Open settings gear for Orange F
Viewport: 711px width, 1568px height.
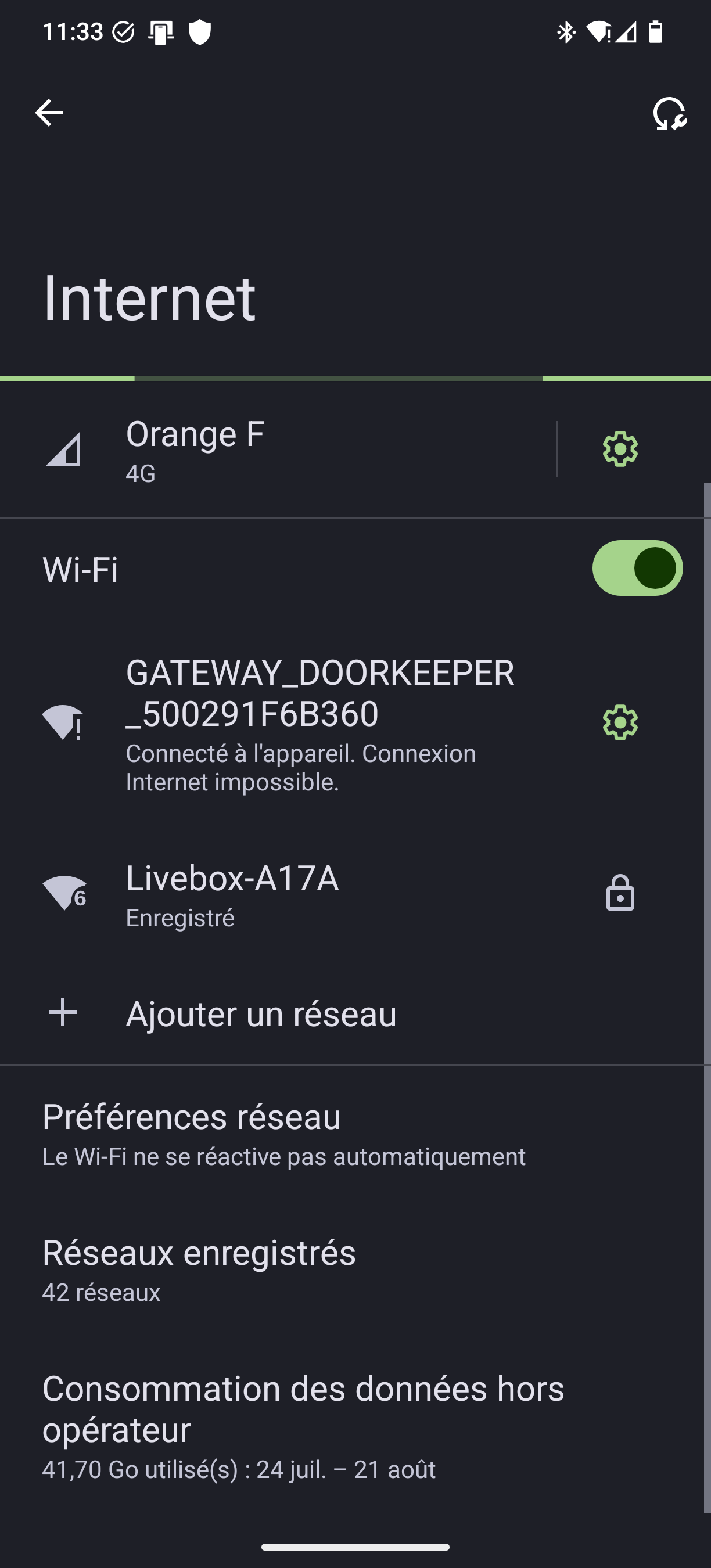620,450
